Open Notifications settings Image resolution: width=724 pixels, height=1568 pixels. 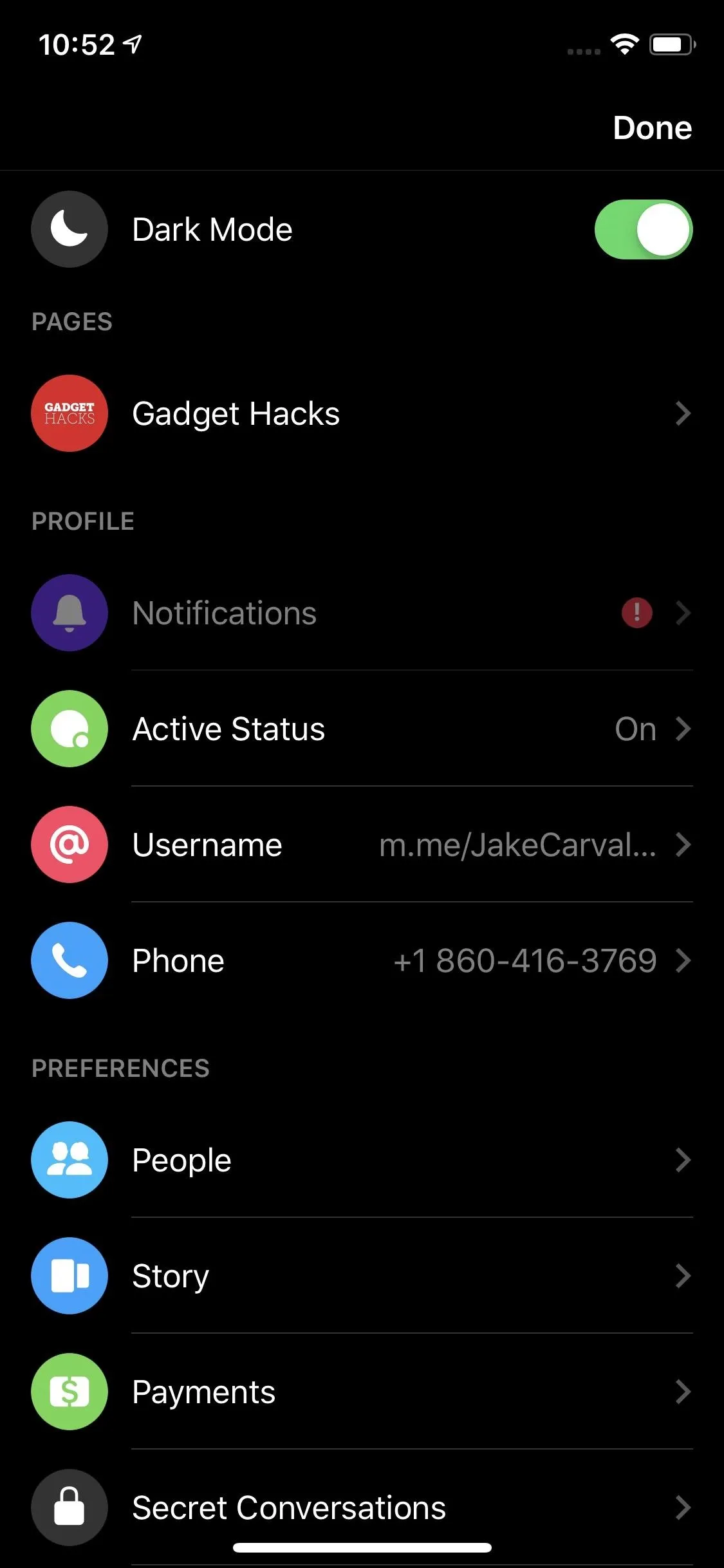coord(362,613)
